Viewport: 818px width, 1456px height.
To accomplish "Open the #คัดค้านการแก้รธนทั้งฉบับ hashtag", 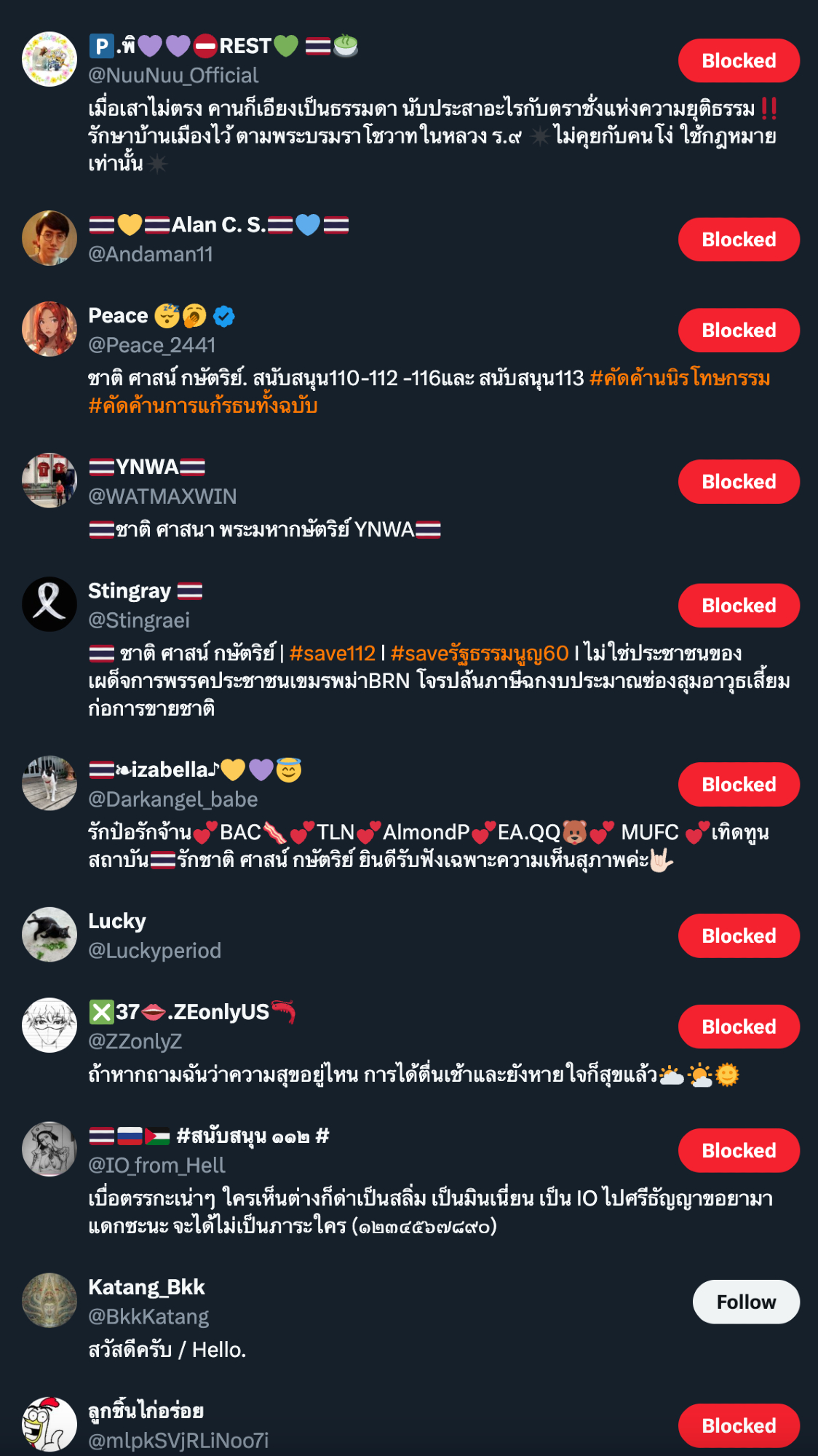I will (203, 406).
